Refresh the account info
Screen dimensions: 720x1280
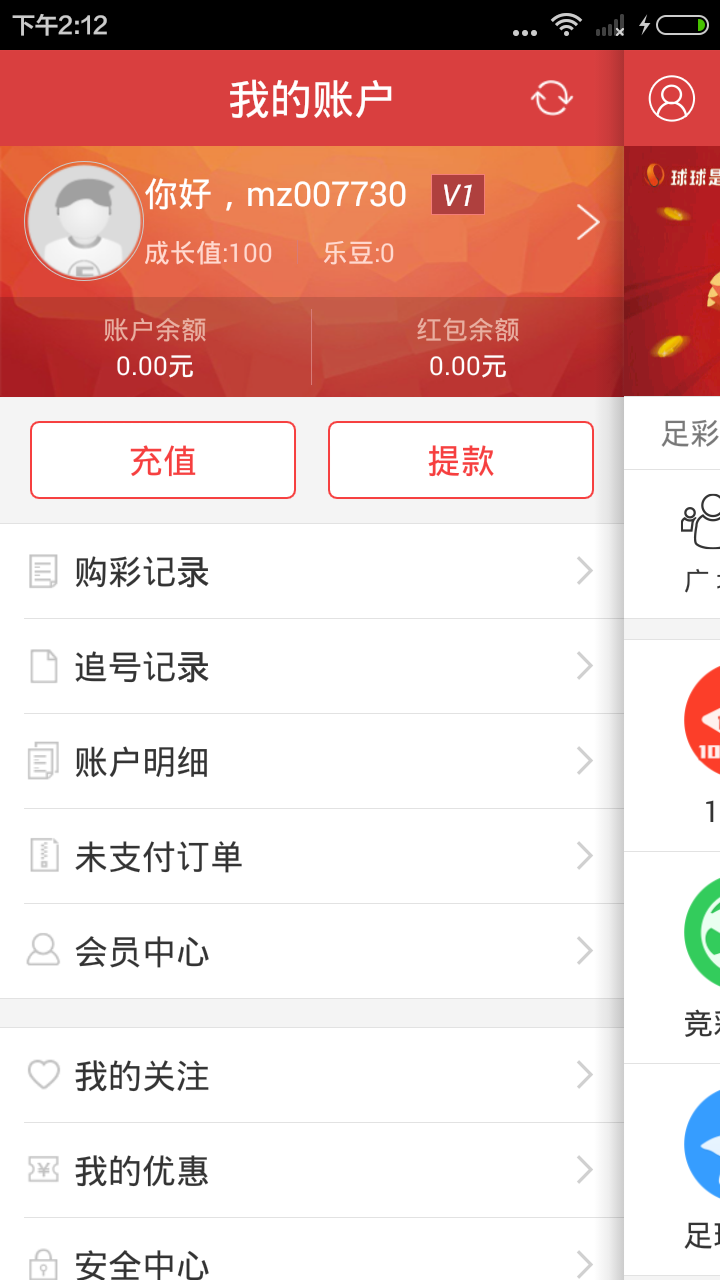coord(551,98)
